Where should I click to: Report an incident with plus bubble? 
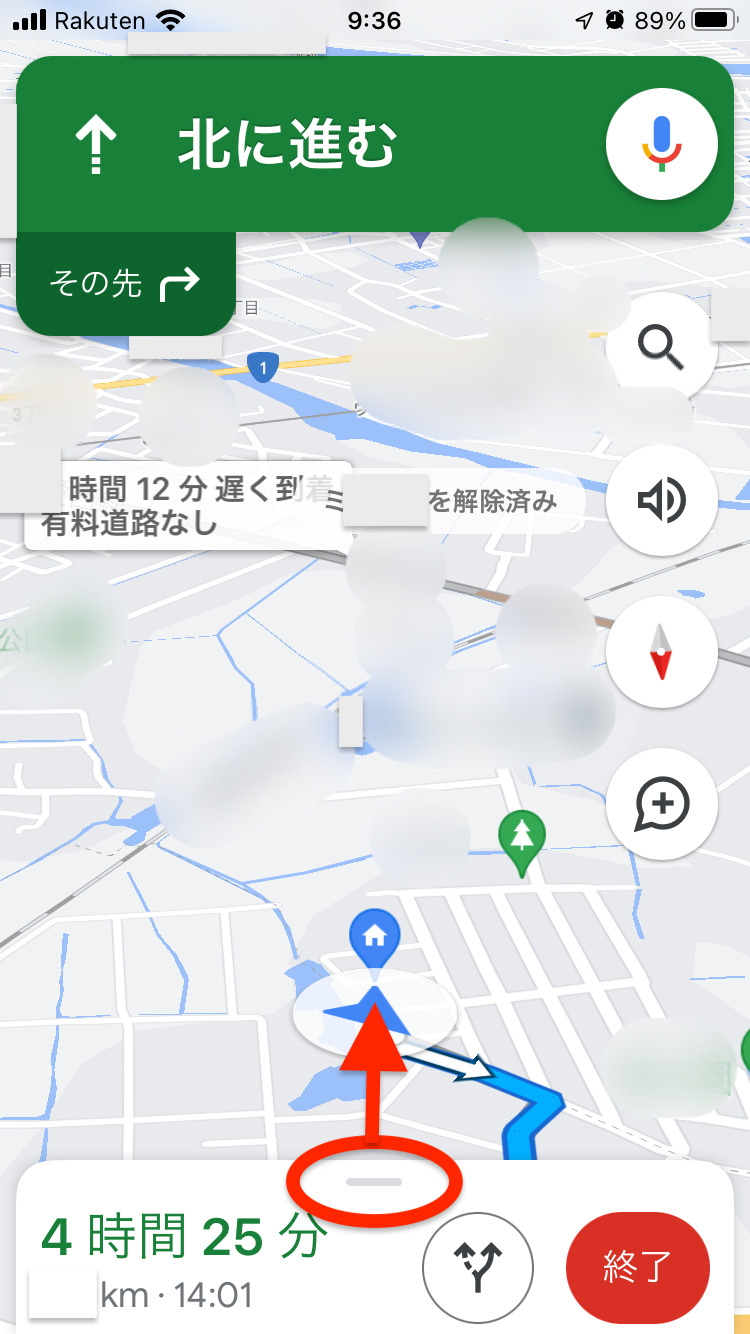661,803
